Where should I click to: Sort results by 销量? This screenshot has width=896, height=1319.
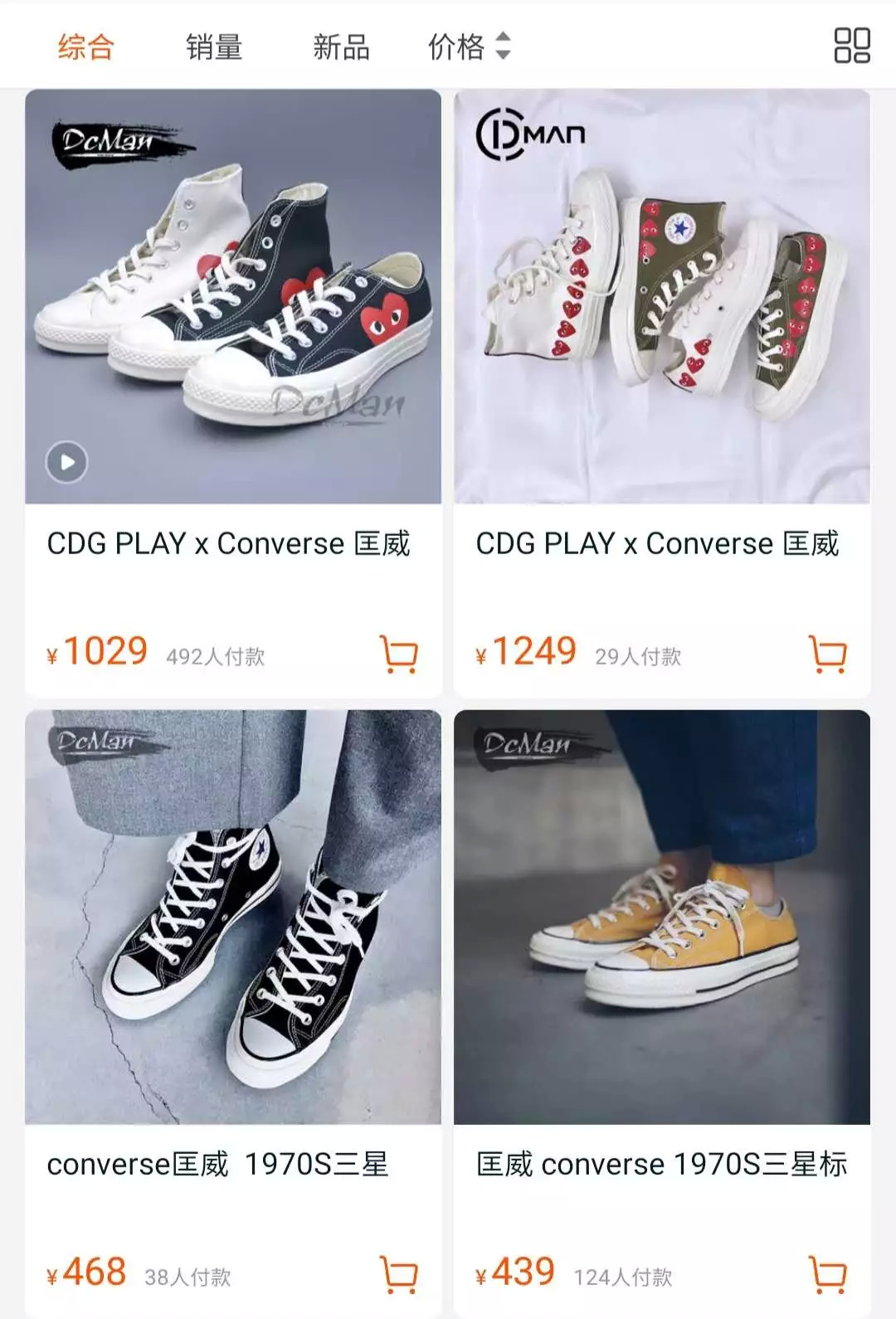[x=213, y=46]
